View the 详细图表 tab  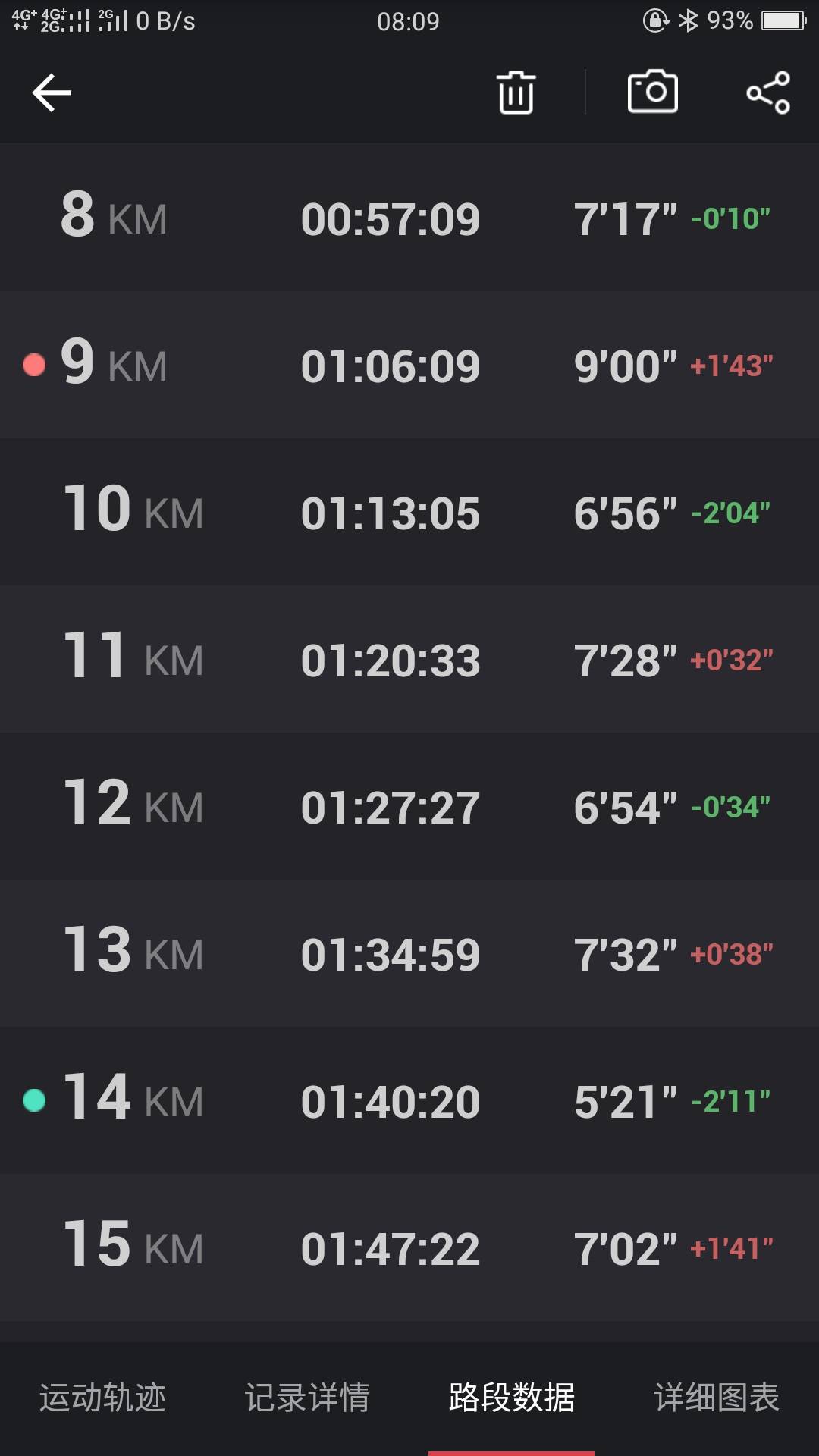point(717,1397)
